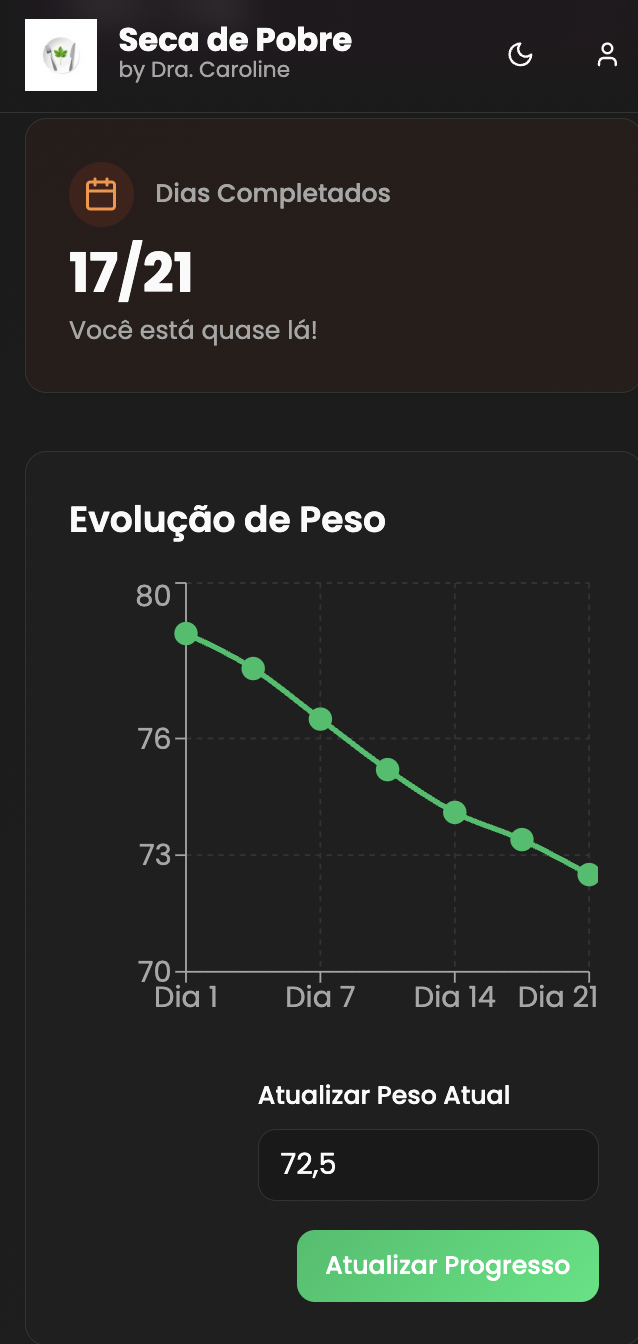Tap the Atualizar Progresso button
Viewport: 638px width, 1344px height.
(447, 1265)
